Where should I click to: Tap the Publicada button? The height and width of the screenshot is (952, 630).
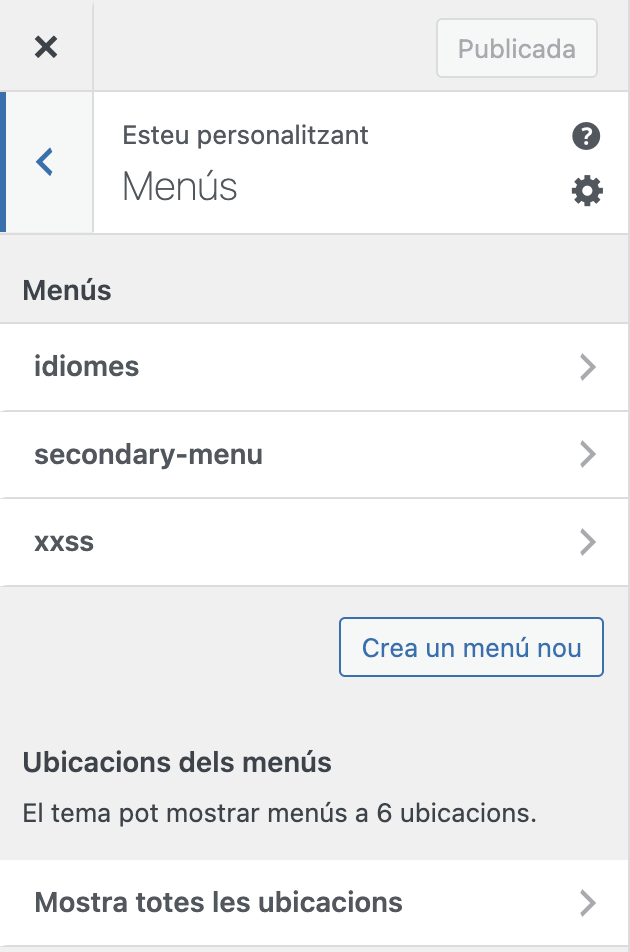pyautogui.click(x=516, y=48)
